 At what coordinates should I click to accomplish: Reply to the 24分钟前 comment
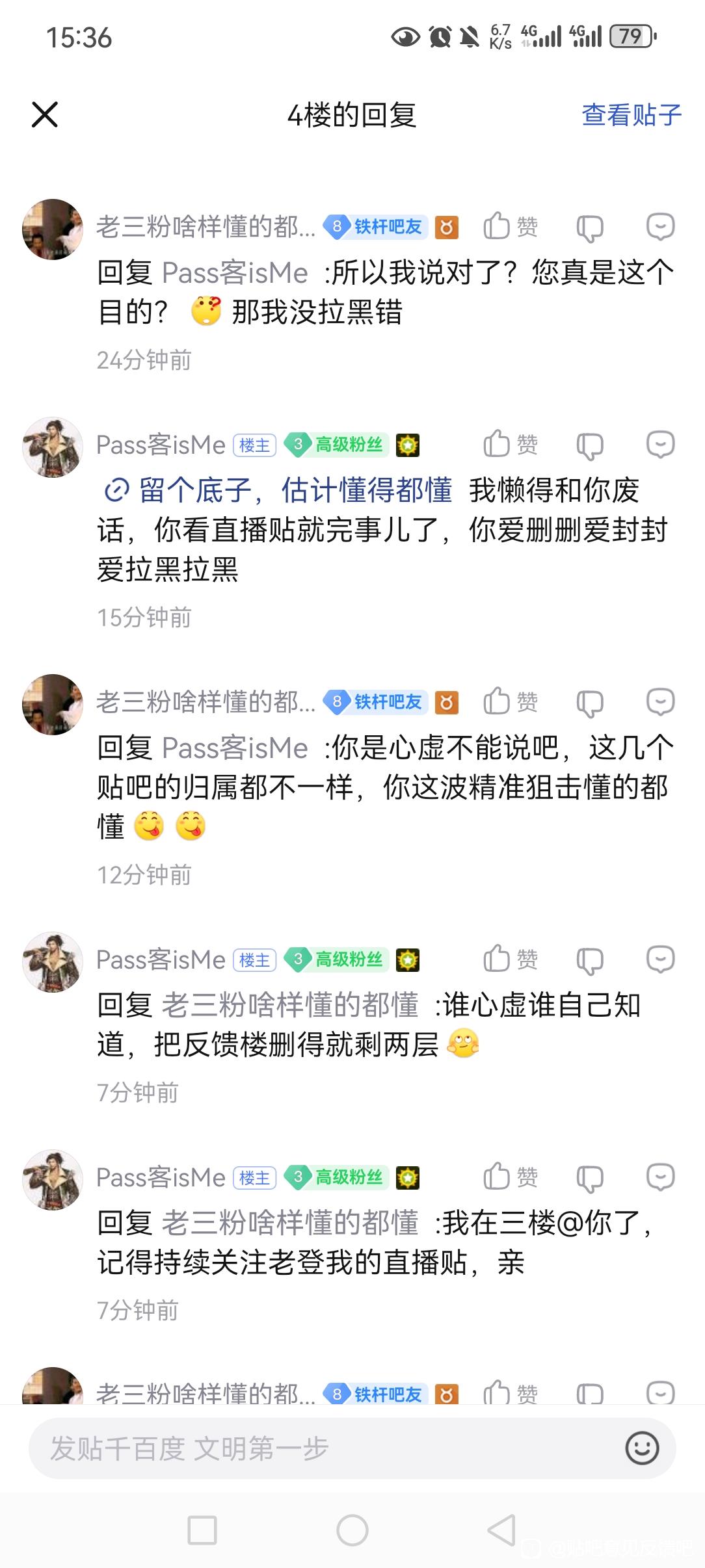coord(660,227)
